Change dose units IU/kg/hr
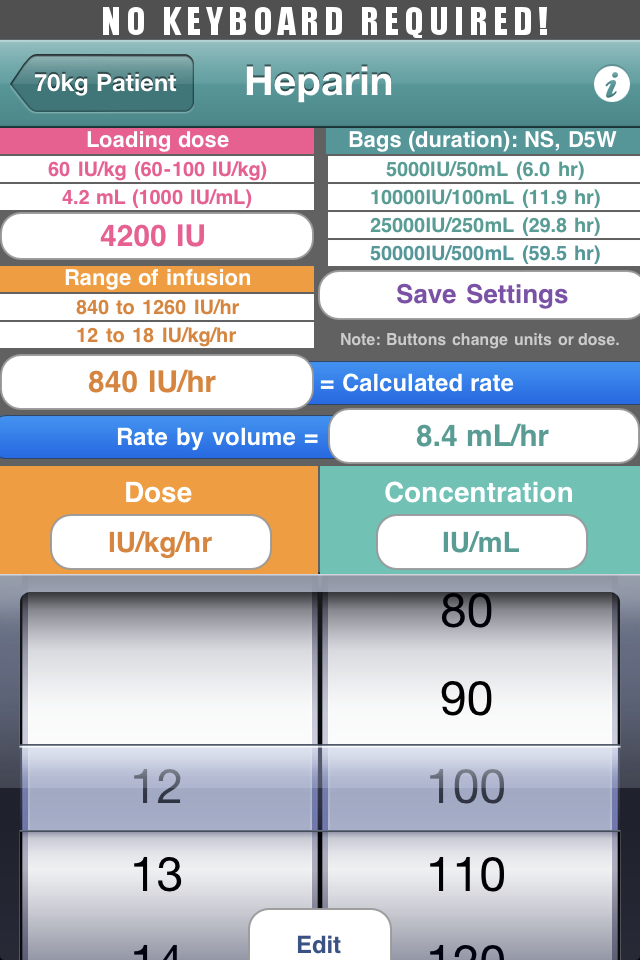Image resolution: width=640 pixels, height=960 pixels. click(160, 543)
